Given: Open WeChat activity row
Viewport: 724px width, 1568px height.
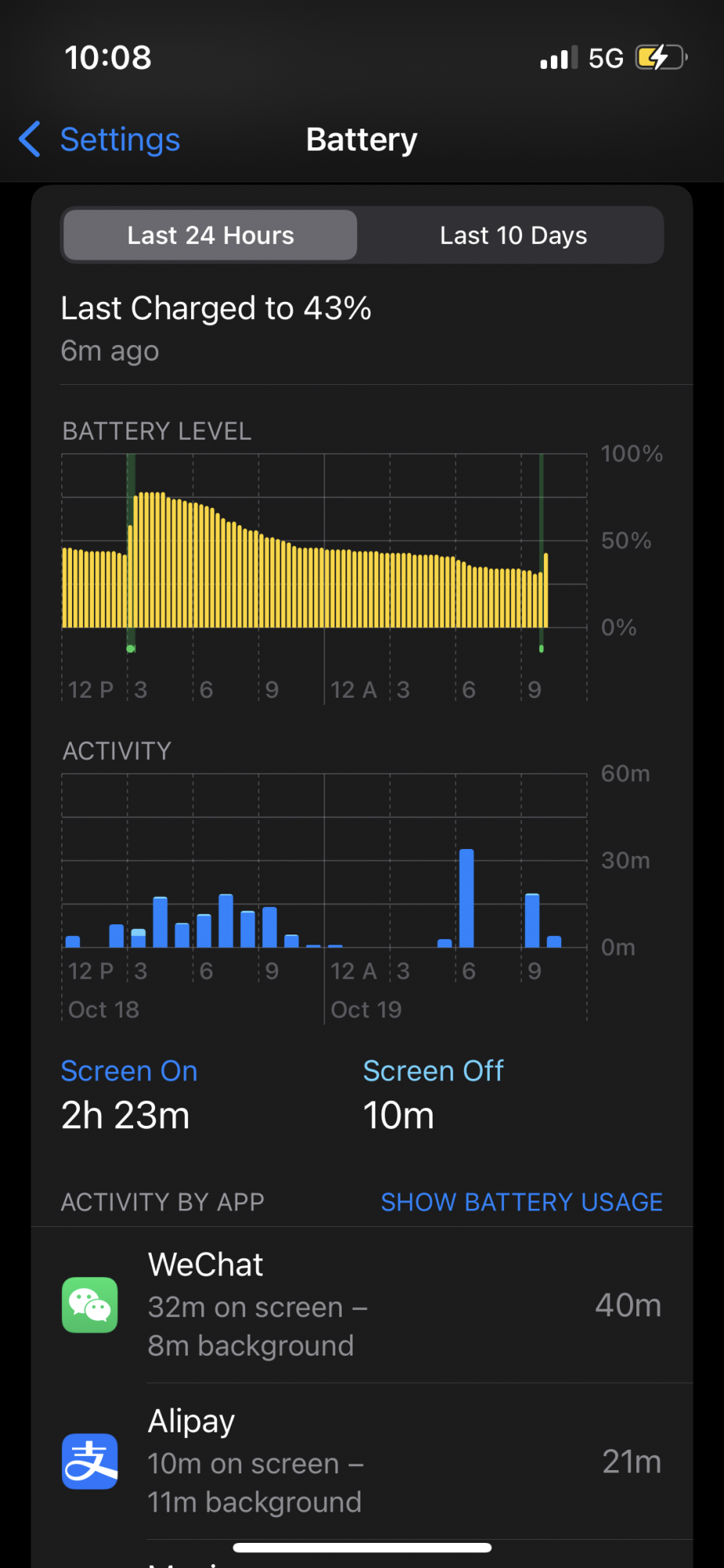Looking at the screenshot, I should coord(362,1305).
